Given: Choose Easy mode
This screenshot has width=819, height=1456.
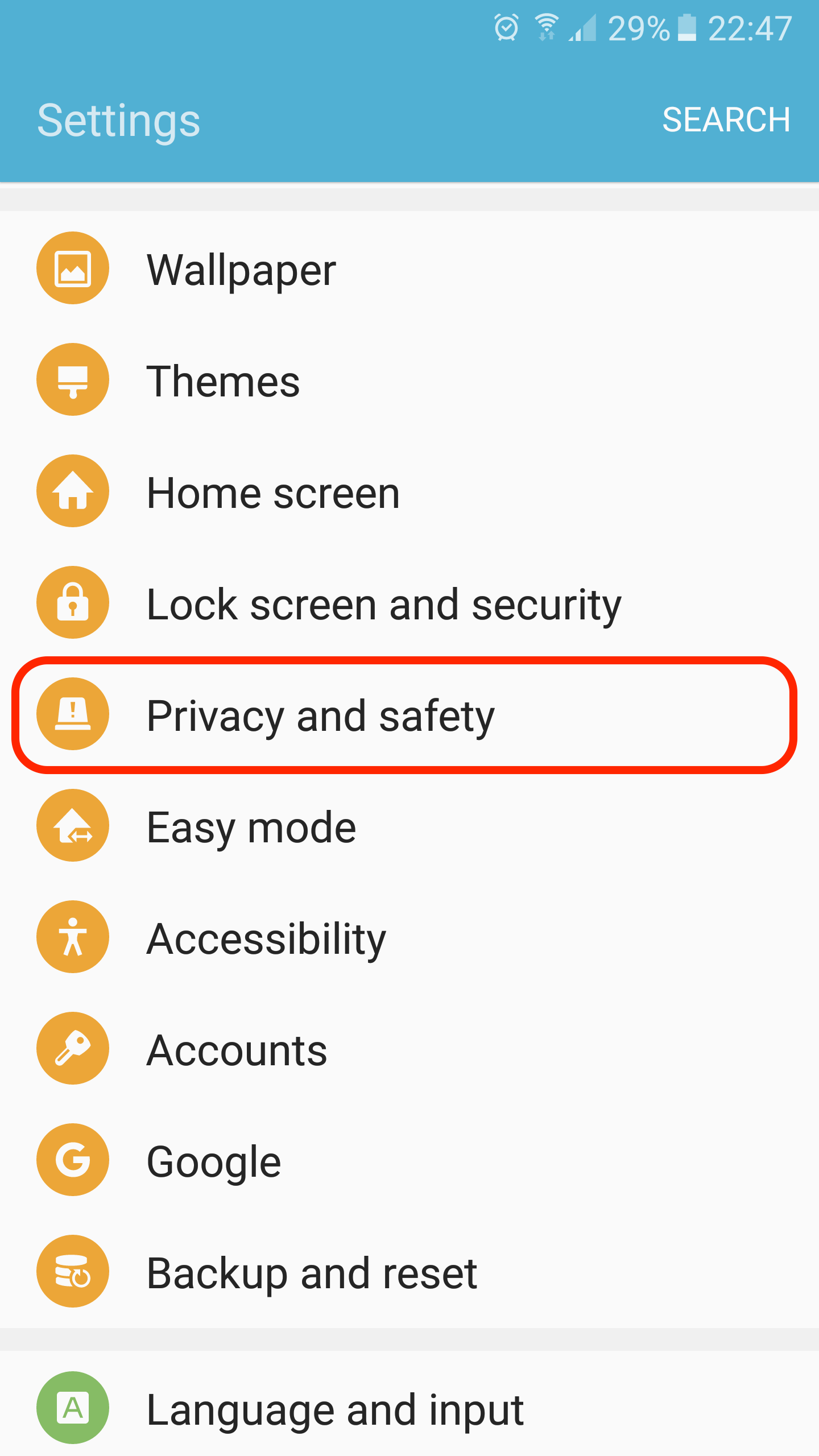Looking at the screenshot, I should tap(251, 826).
